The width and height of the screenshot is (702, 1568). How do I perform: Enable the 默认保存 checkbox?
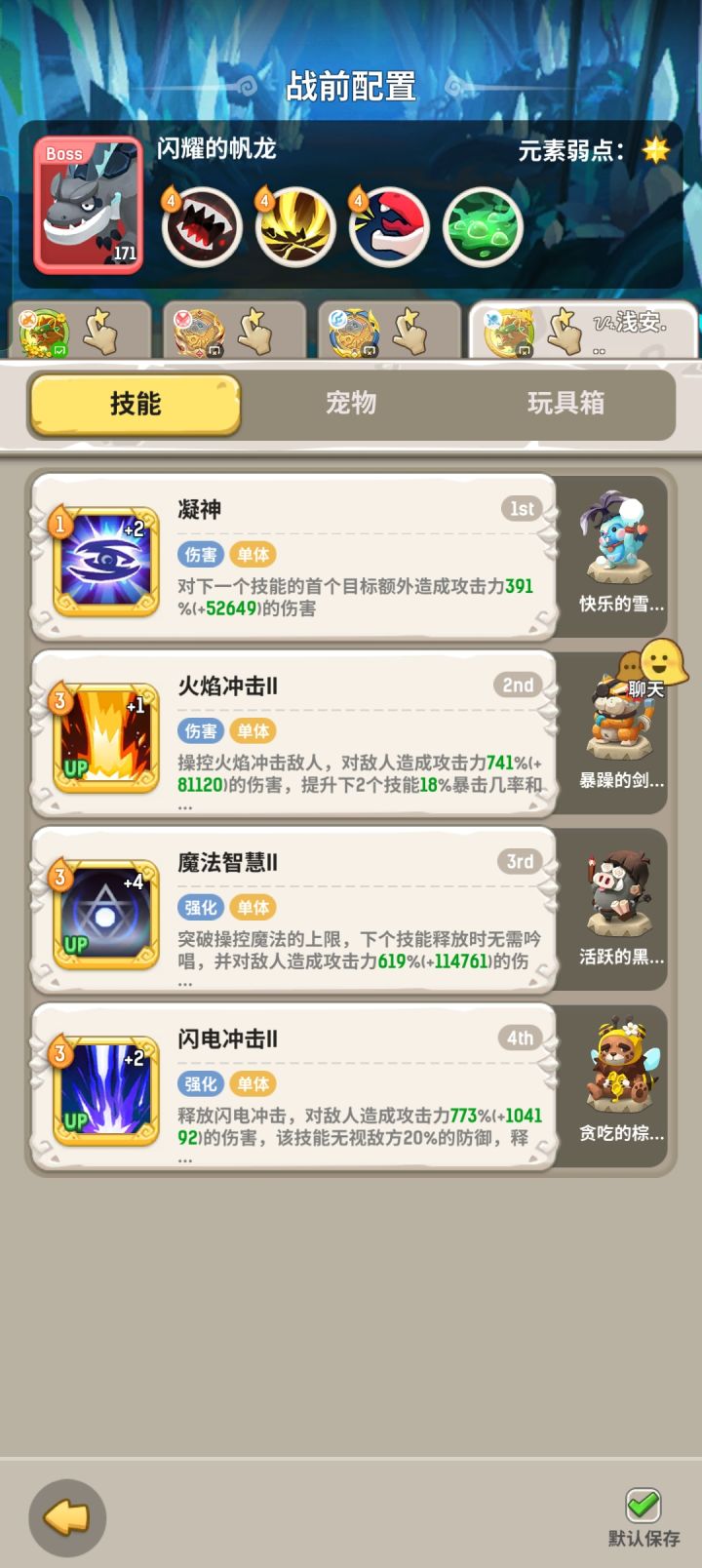[x=642, y=1506]
